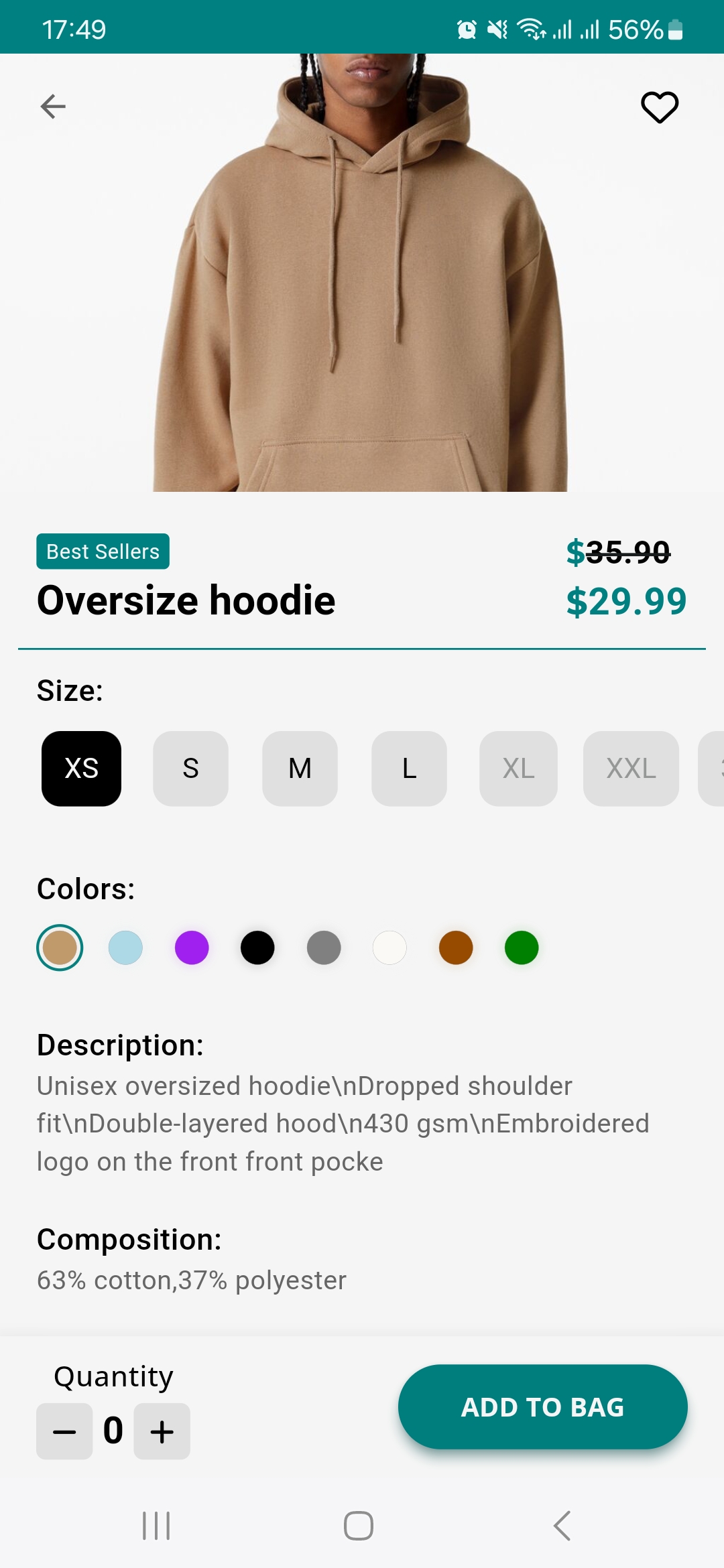
Task: Open recent apps from navigation bar
Action: click(156, 1526)
